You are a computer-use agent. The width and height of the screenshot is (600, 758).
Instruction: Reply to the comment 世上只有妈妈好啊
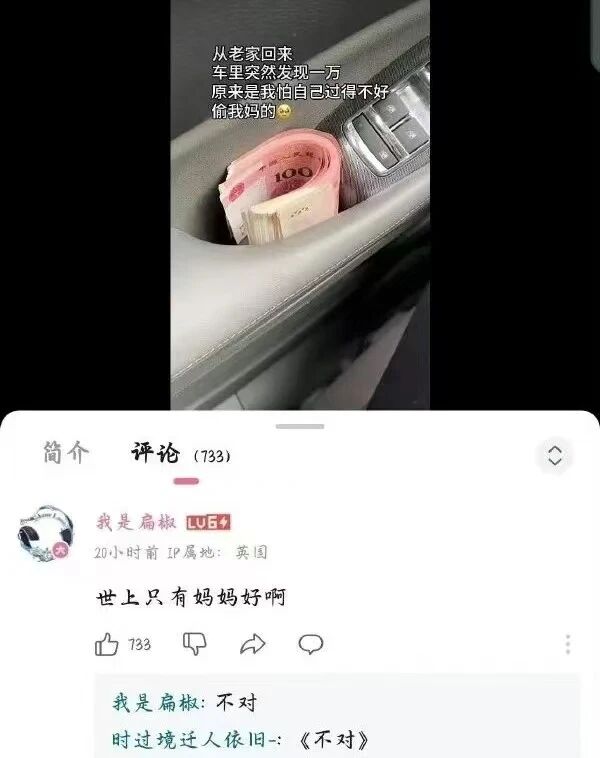click(311, 644)
